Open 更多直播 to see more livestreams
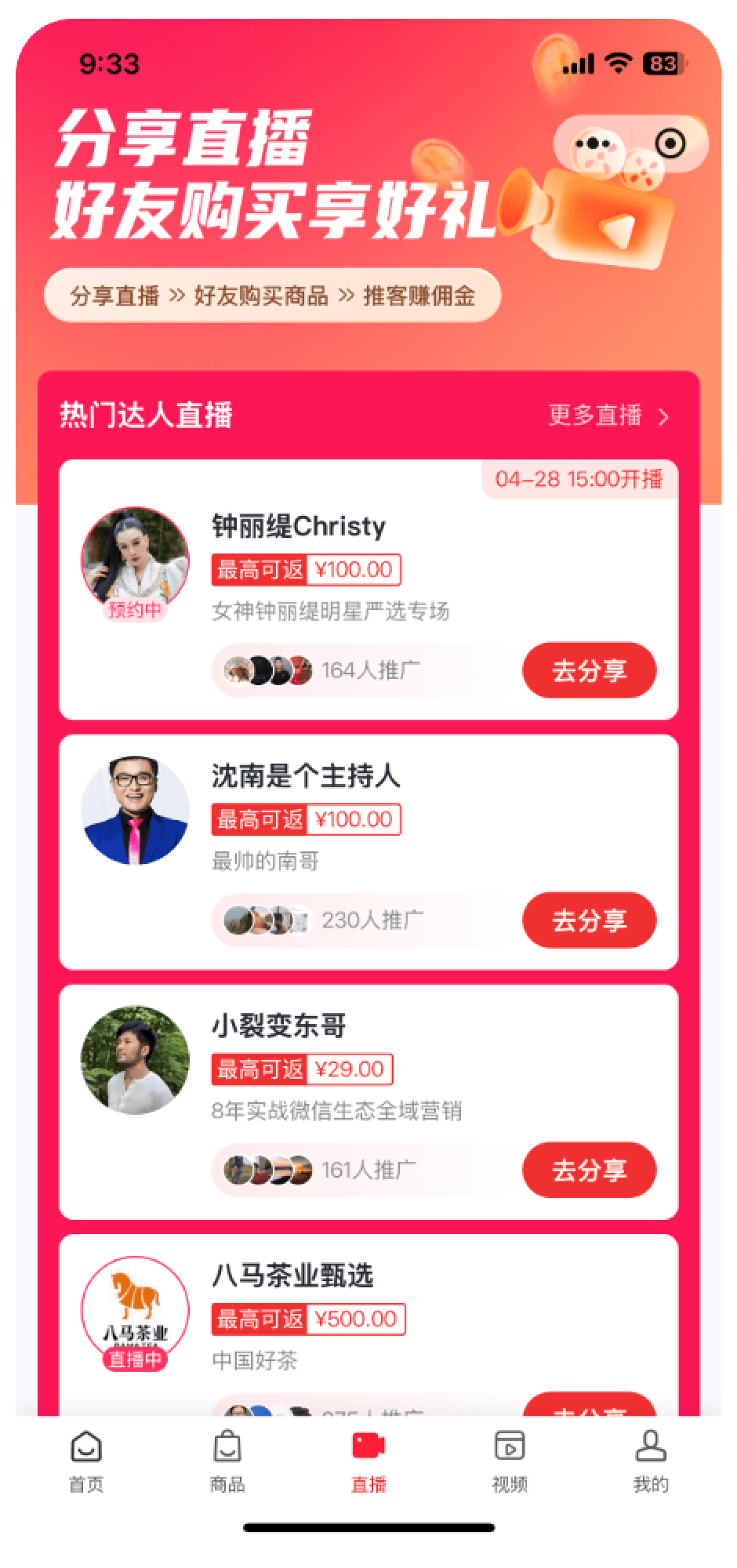The width and height of the screenshot is (737, 1568). coord(608,416)
